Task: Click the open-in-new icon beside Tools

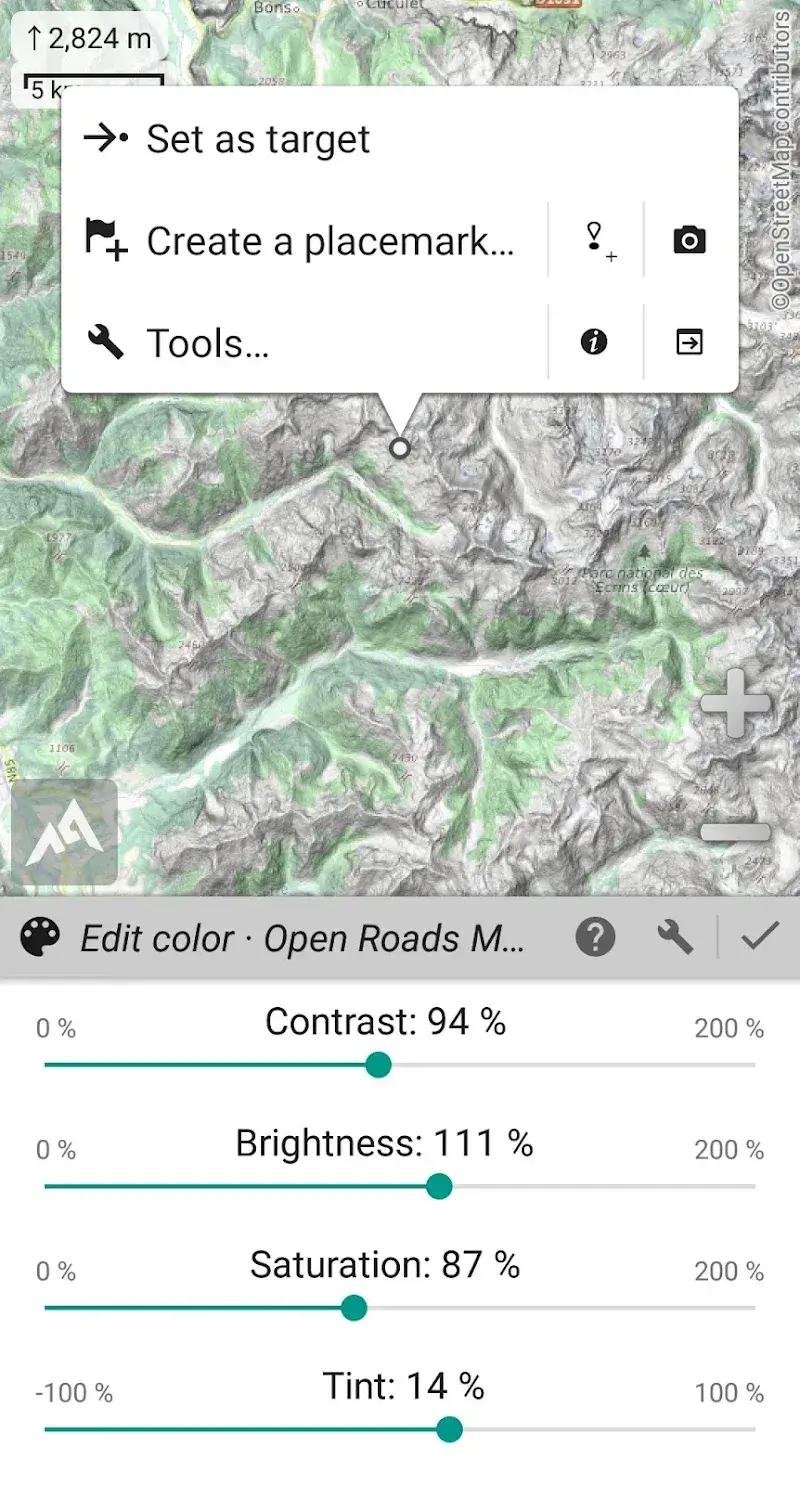Action: pyautogui.click(x=688, y=342)
